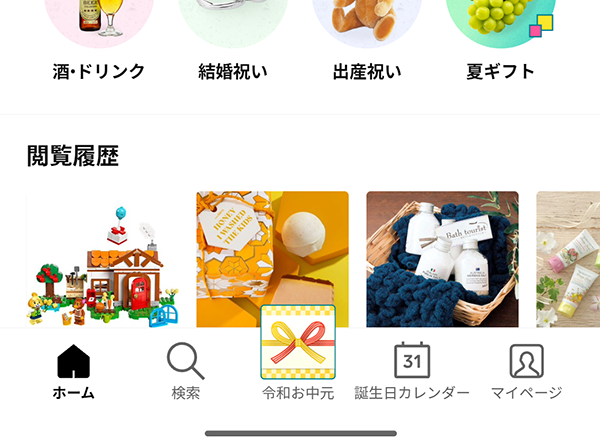Switch to the マイページ tab
The image size is (600, 448).
point(526,370)
